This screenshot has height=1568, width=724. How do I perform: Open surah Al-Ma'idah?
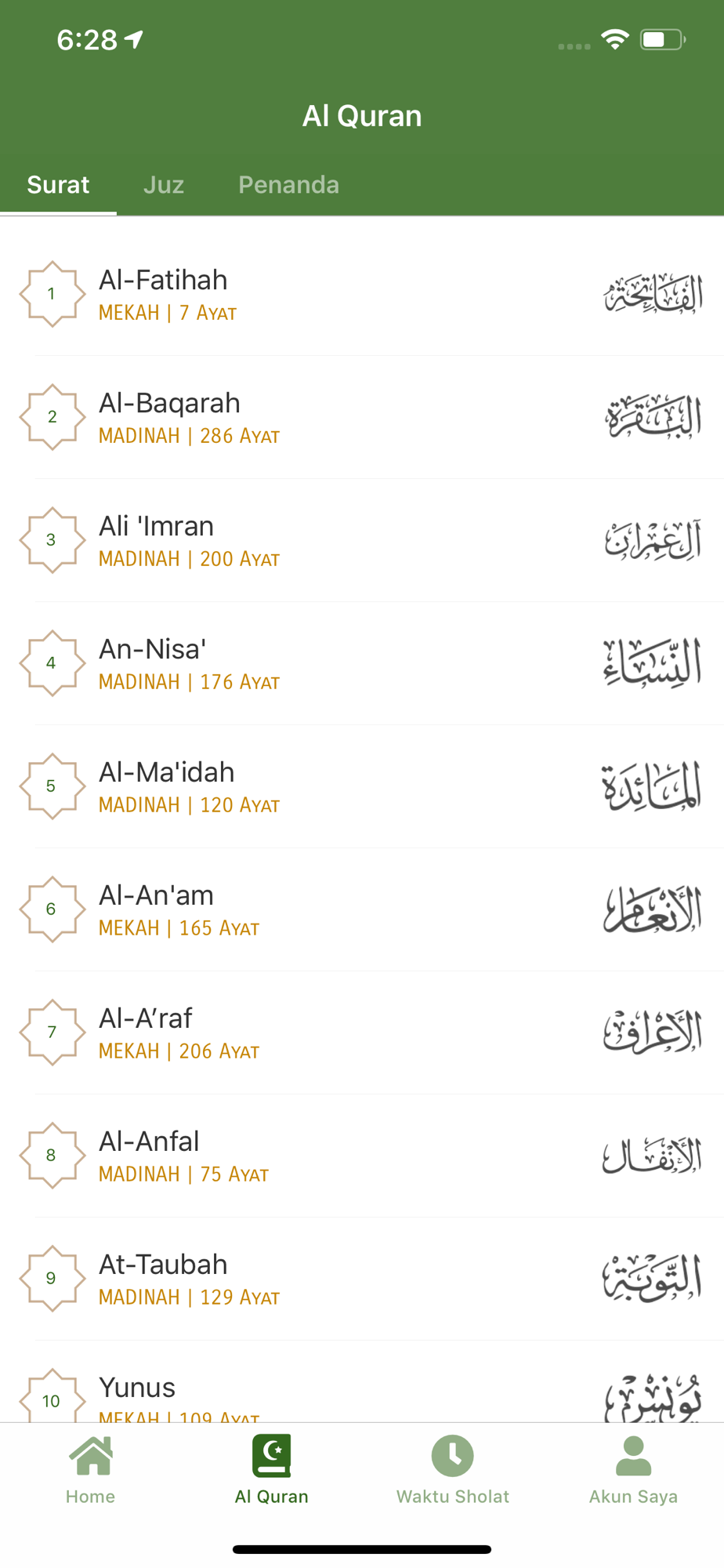(x=362, y=786)
